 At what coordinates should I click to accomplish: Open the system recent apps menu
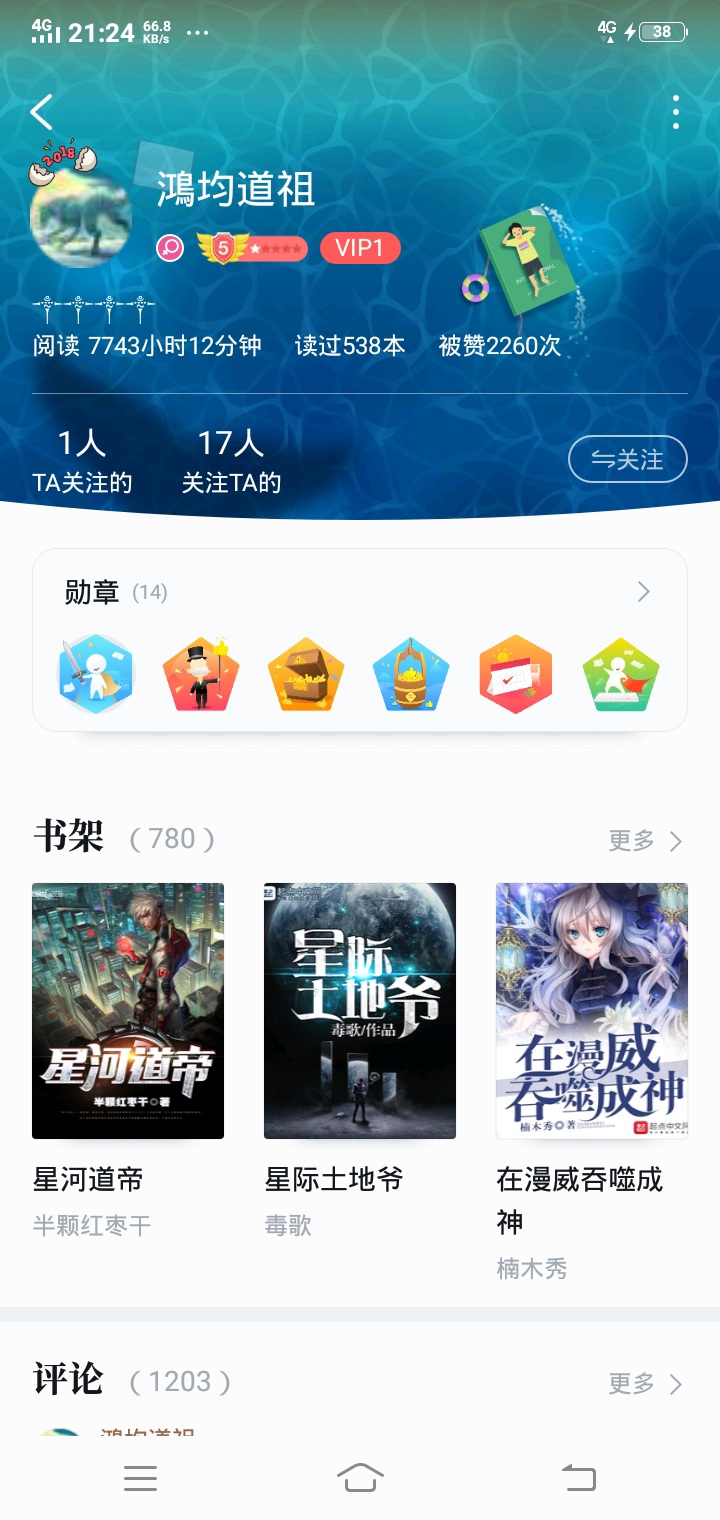(140, 1478)
